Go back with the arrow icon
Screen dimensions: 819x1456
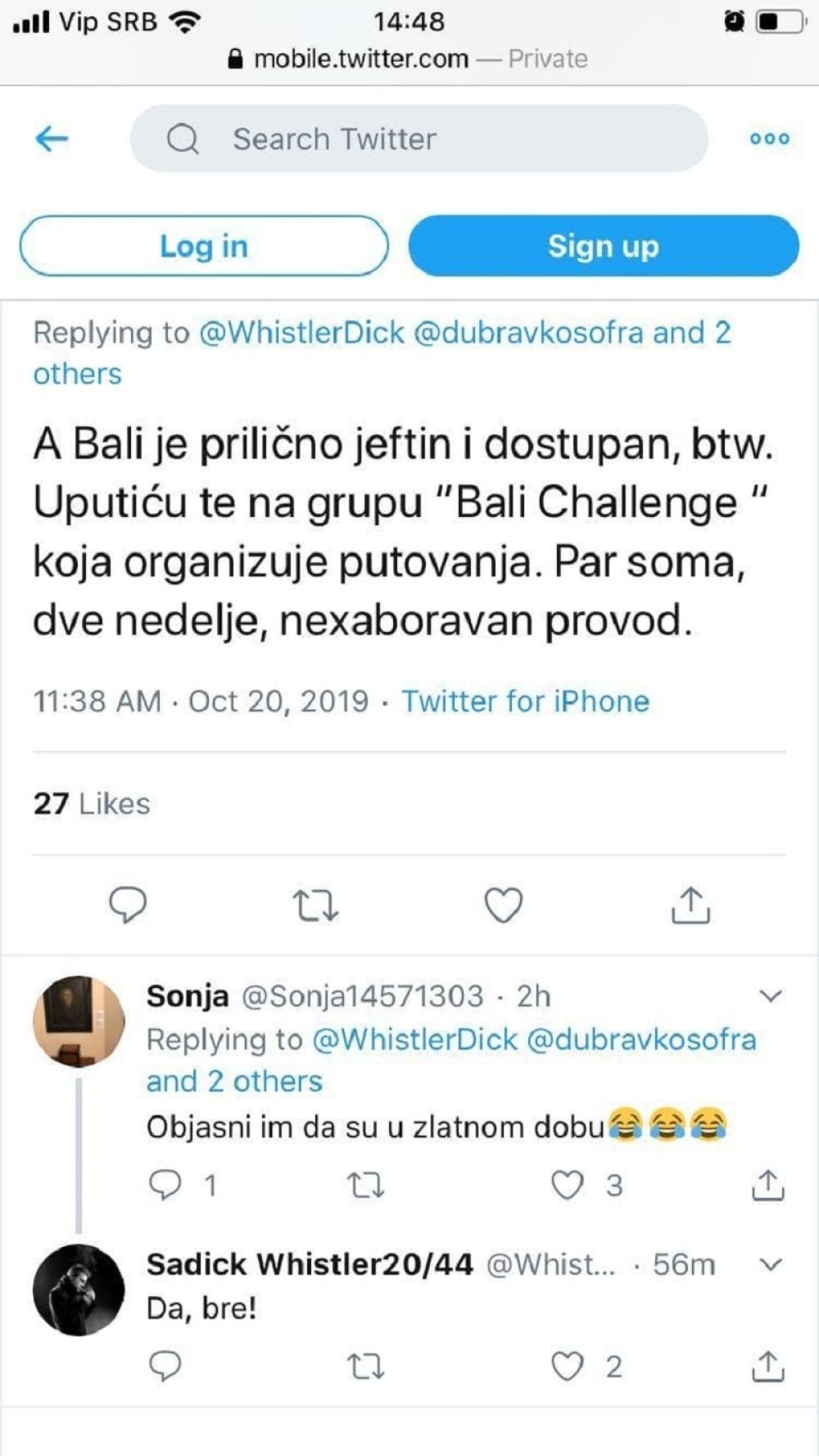click(52, 138)
